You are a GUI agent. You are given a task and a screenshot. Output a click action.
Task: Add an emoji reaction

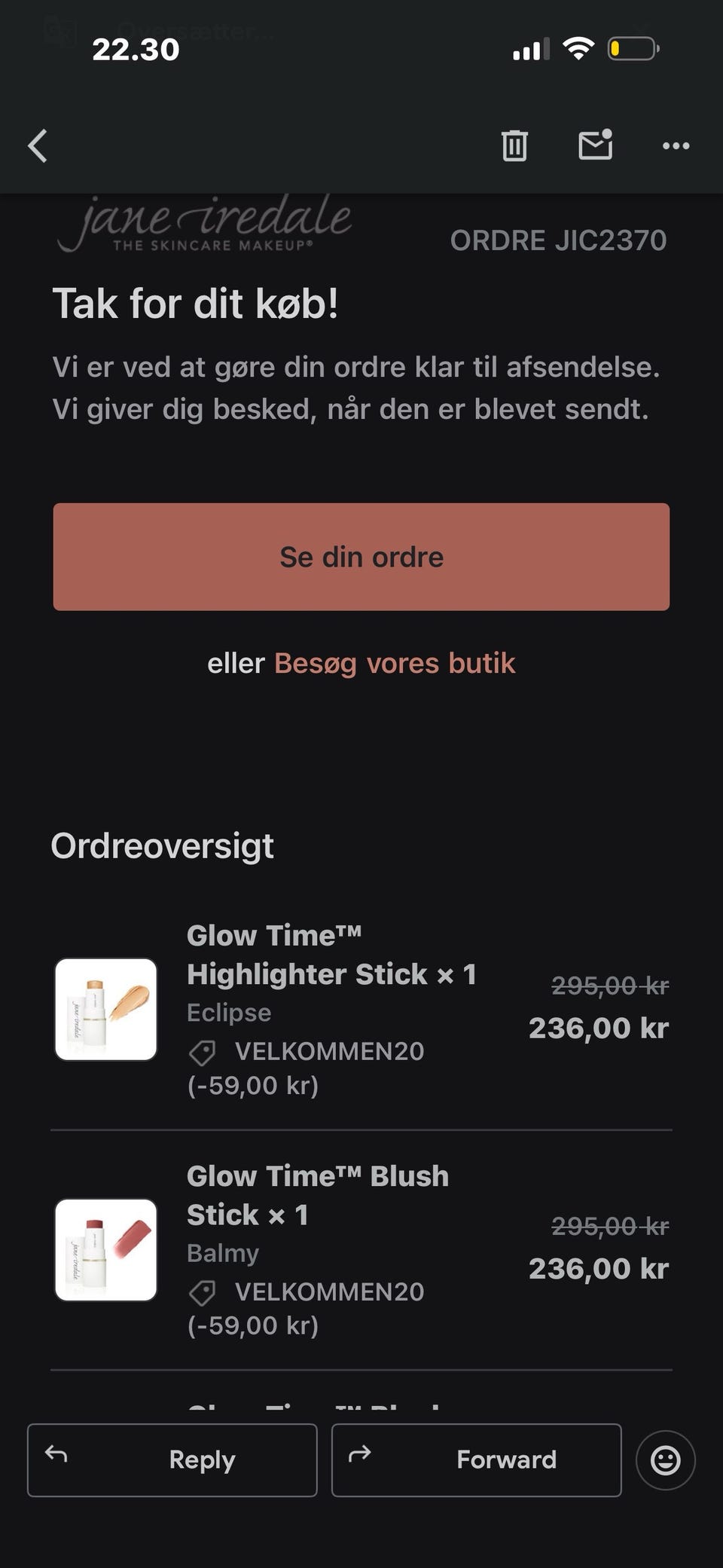[665, 1460]
